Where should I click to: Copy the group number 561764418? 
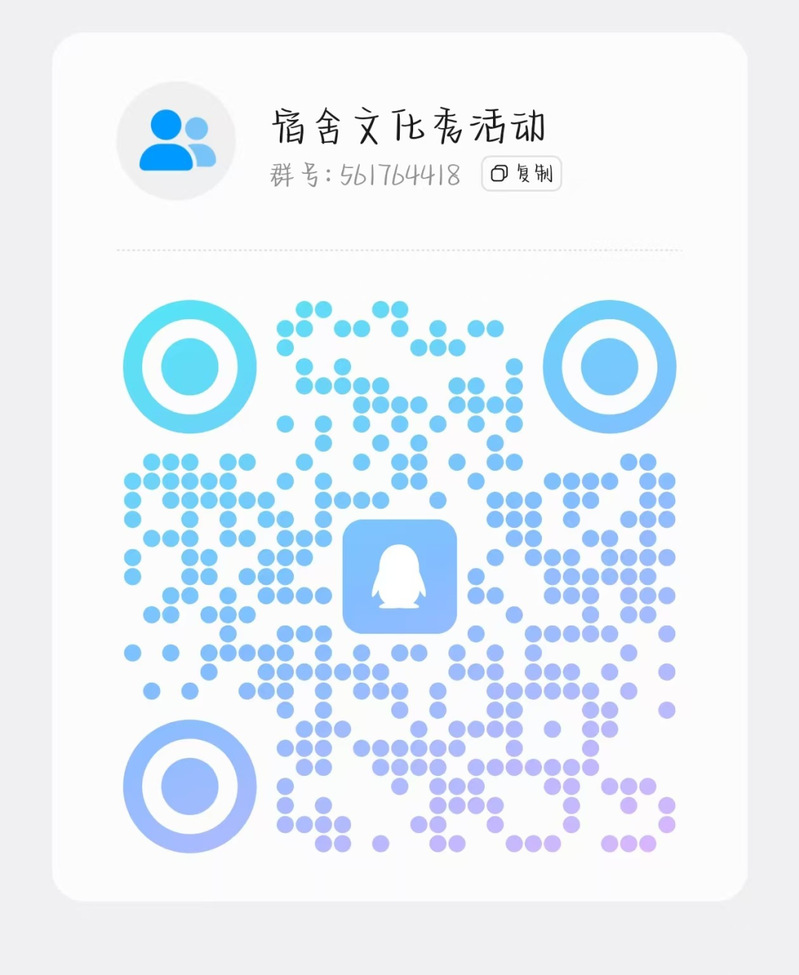coord(521,174)
